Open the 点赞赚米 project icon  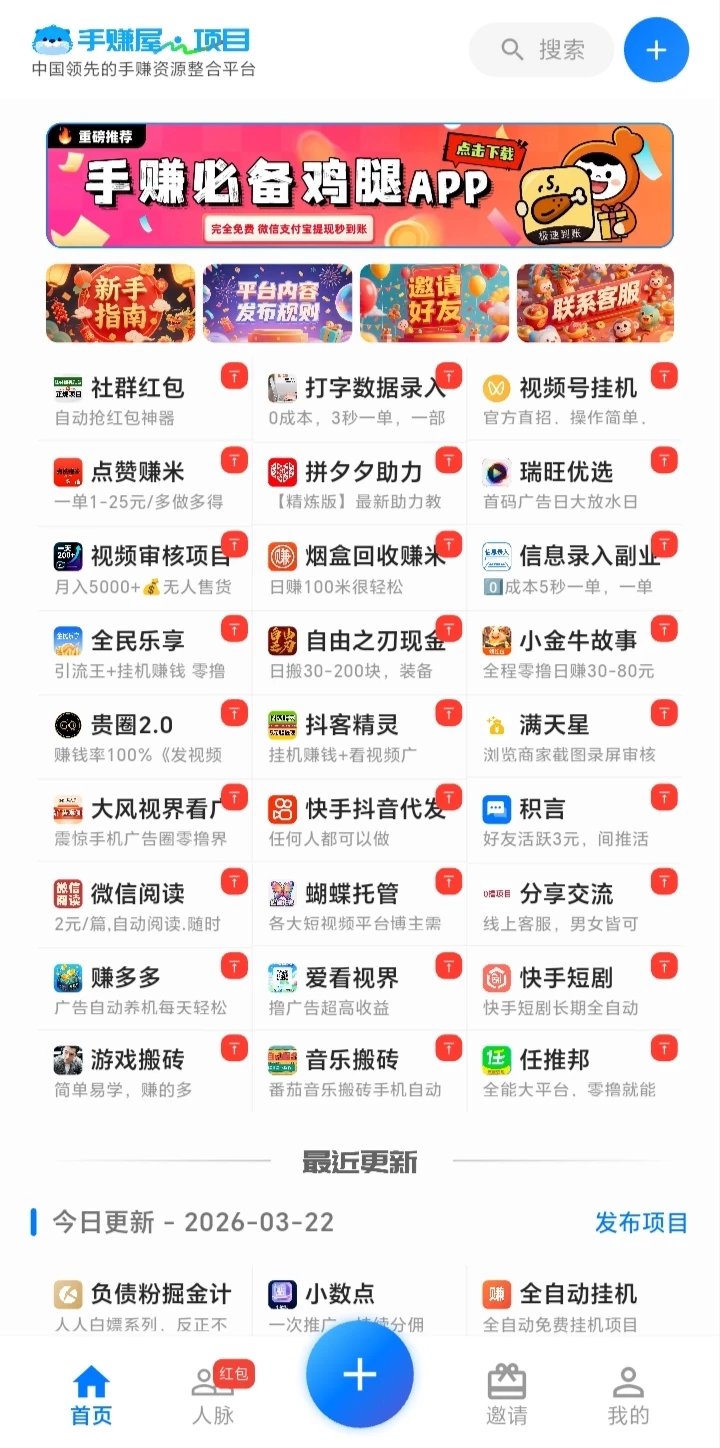pyautogui.click(x=66, y=472)
